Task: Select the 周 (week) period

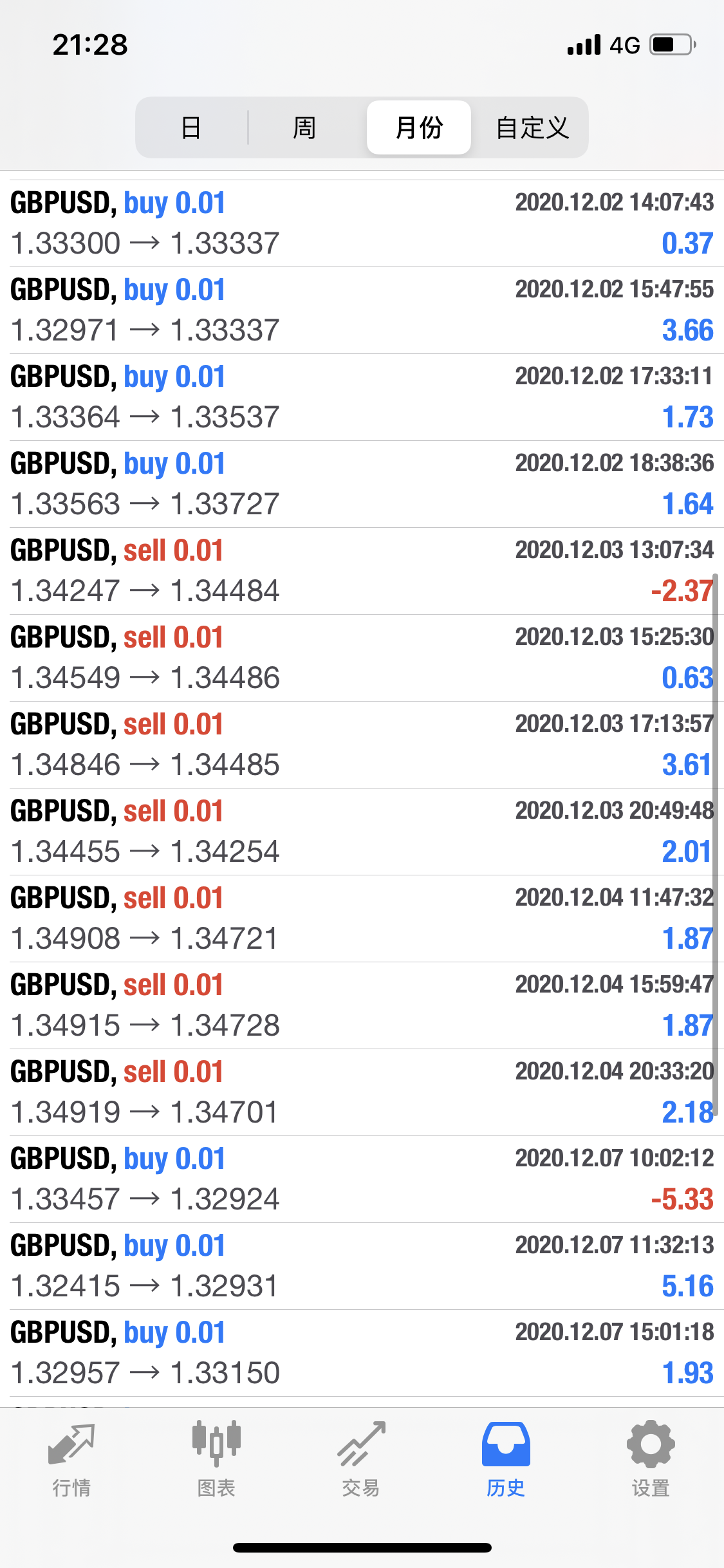Action: click(x=304, y=127)
